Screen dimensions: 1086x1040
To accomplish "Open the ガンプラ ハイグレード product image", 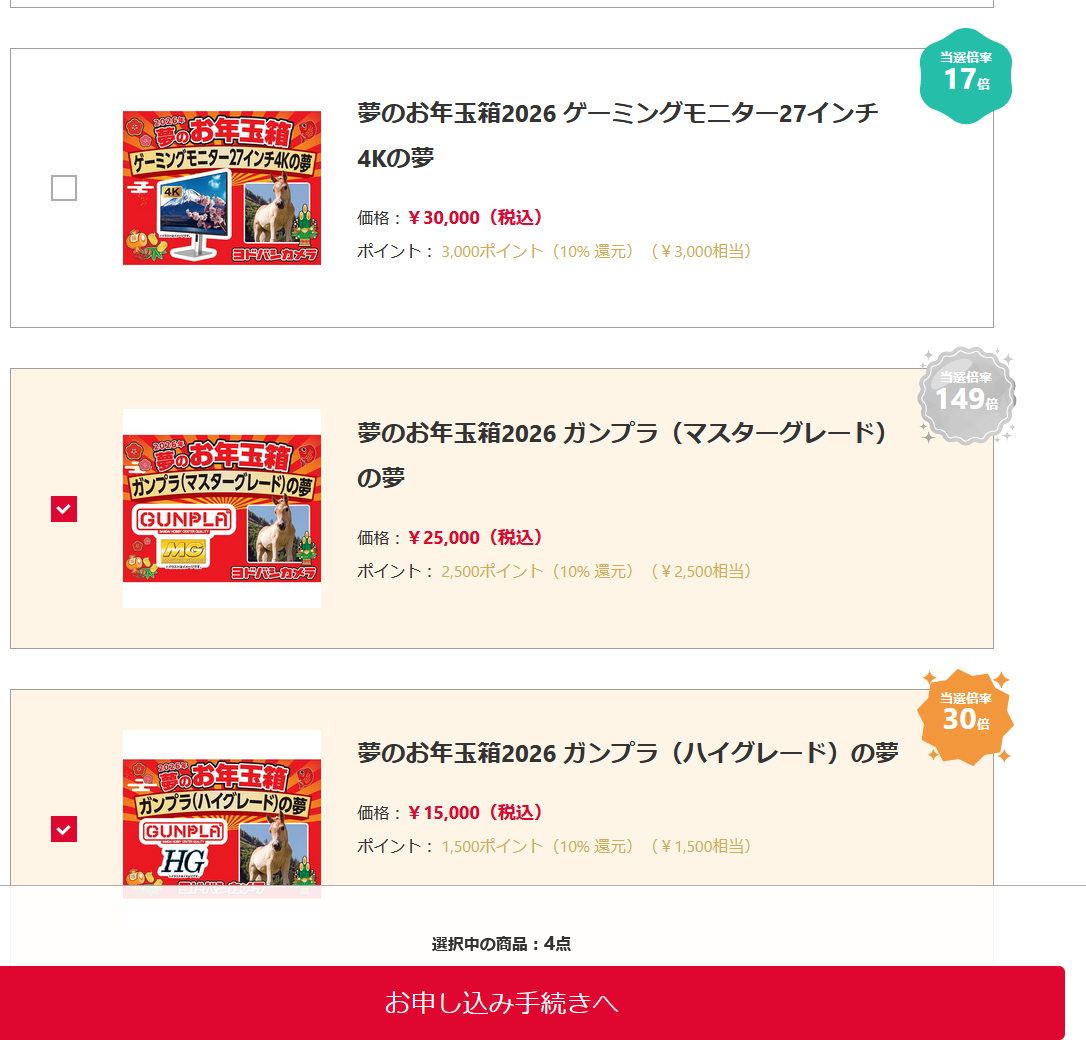I will click(222, 810).
